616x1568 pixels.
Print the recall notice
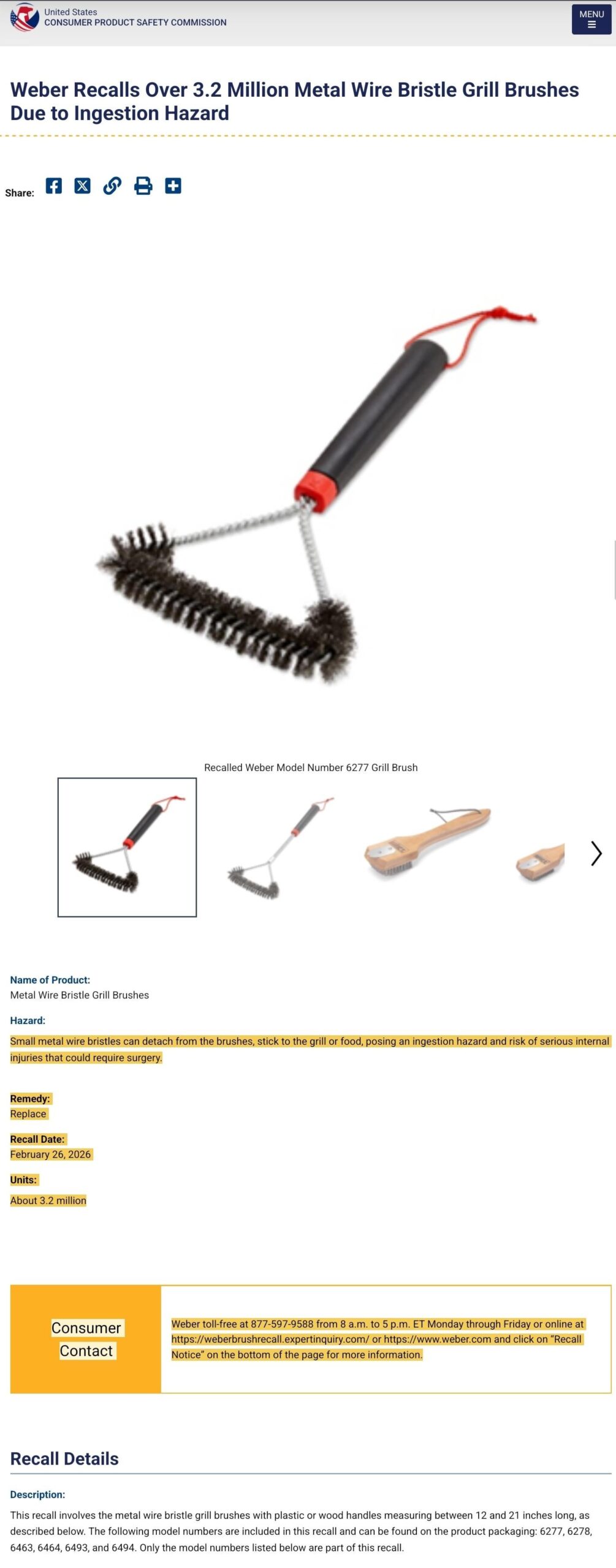pyautogui.click(x=143, y=186)
